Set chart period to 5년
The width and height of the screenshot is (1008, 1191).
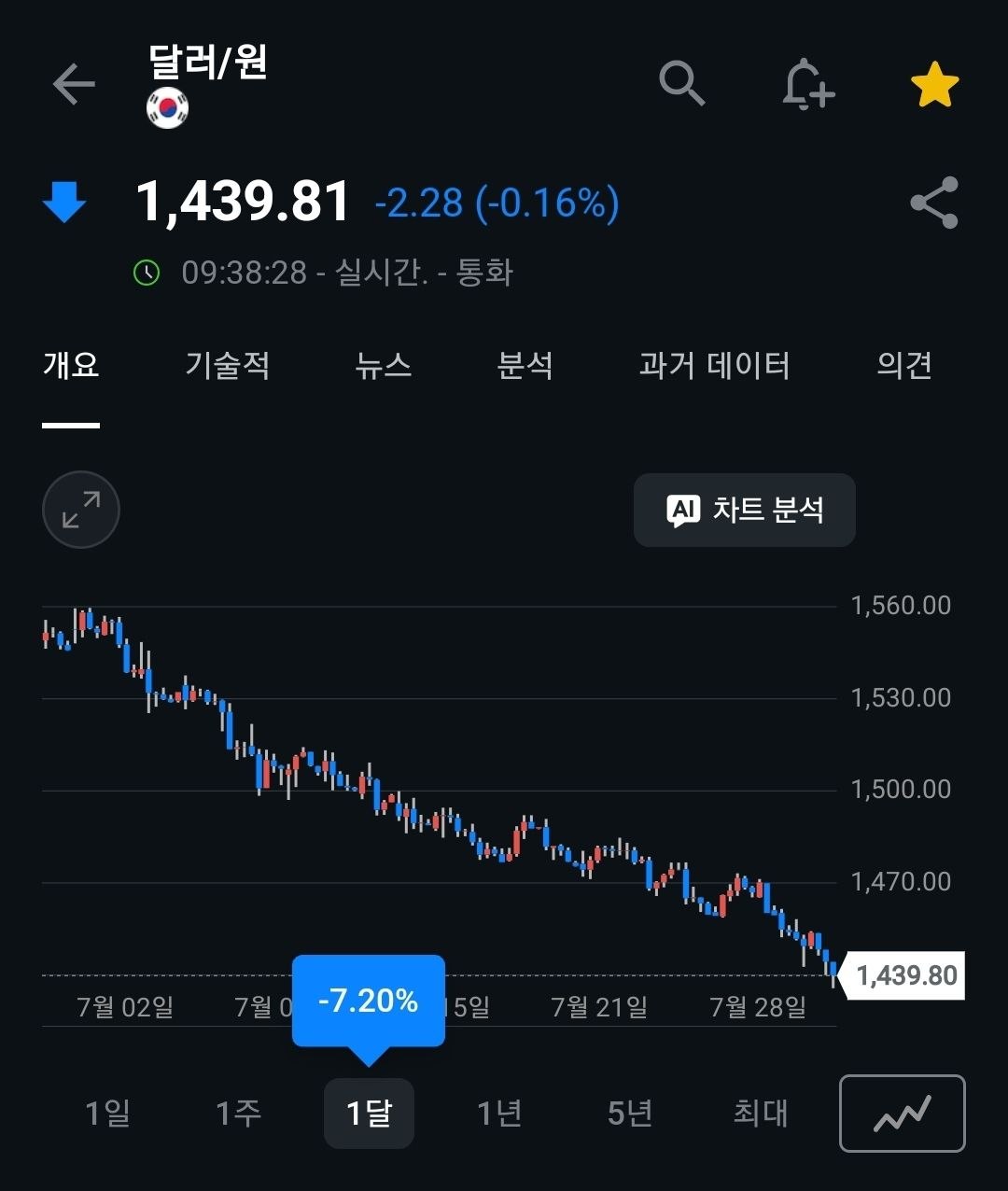pyautogui.click(x=630, y=1113)
